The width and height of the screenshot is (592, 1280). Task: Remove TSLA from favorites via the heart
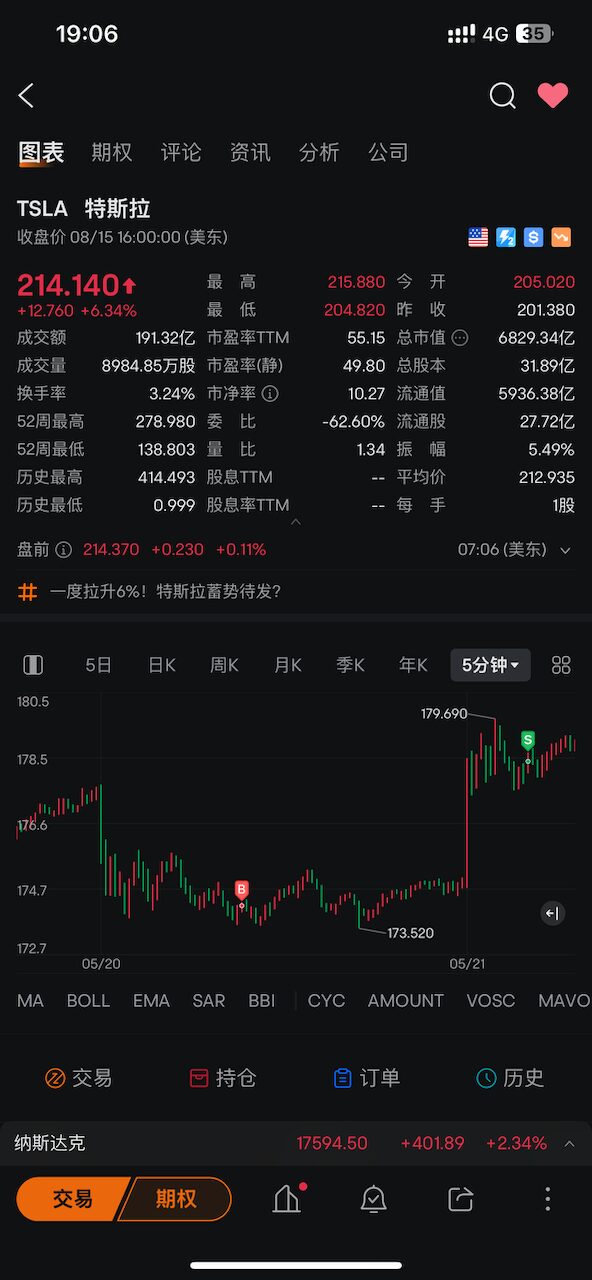(552, 95)
